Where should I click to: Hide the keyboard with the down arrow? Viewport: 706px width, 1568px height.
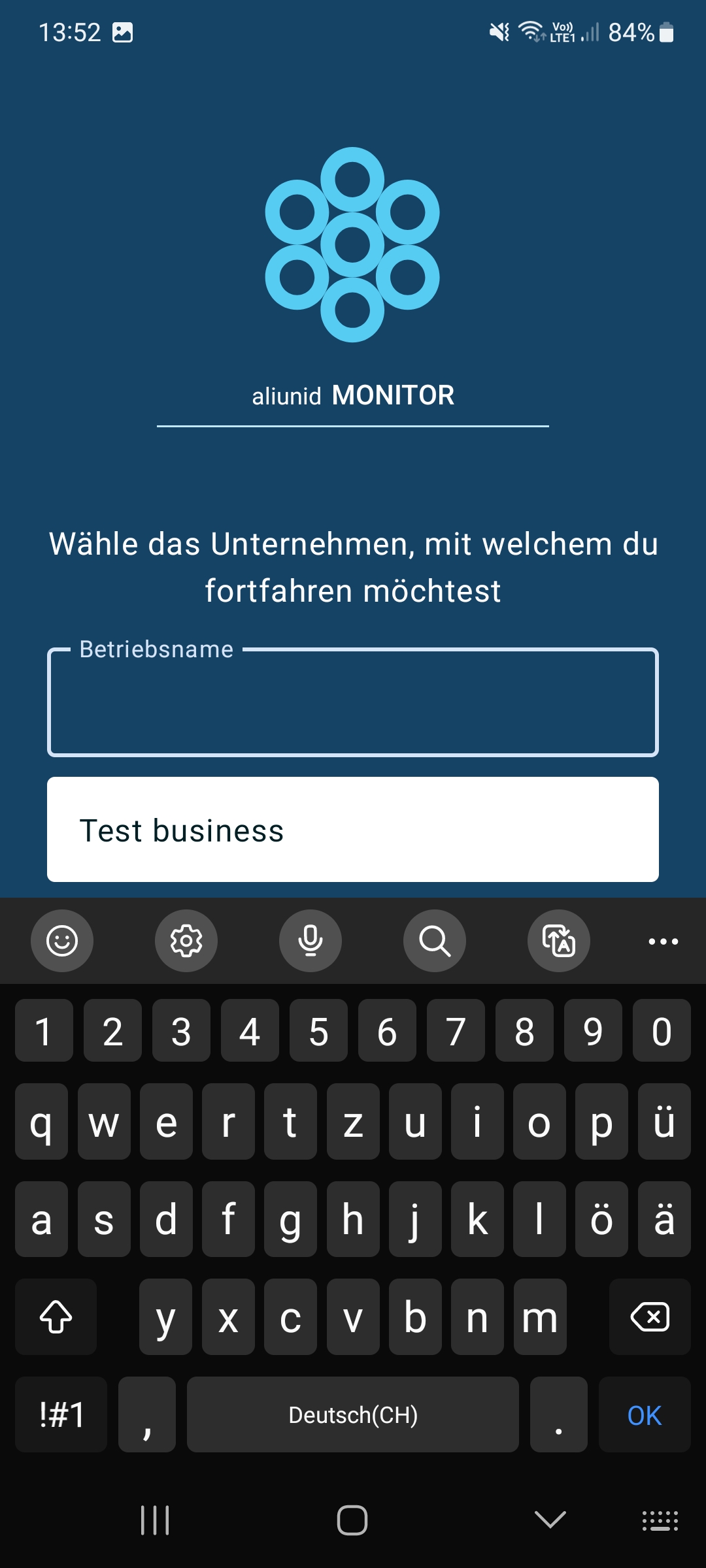550,1520
